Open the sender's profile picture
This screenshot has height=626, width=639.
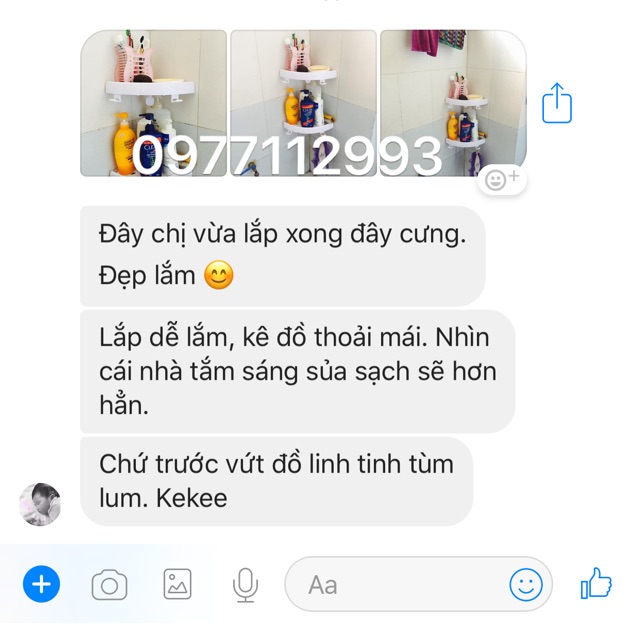[40, 504]
